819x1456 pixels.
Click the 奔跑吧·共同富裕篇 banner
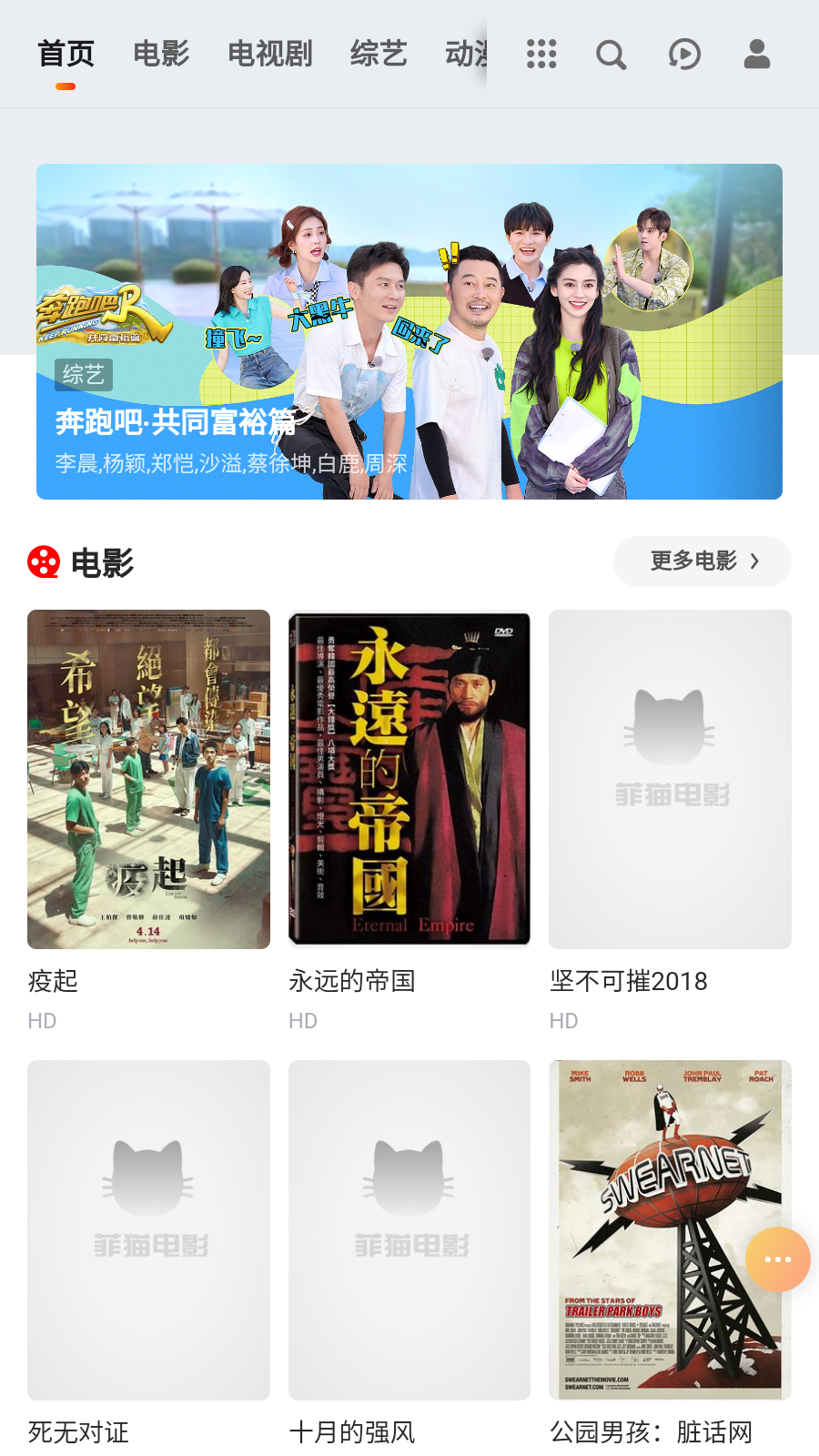click(x=409, y=331)
